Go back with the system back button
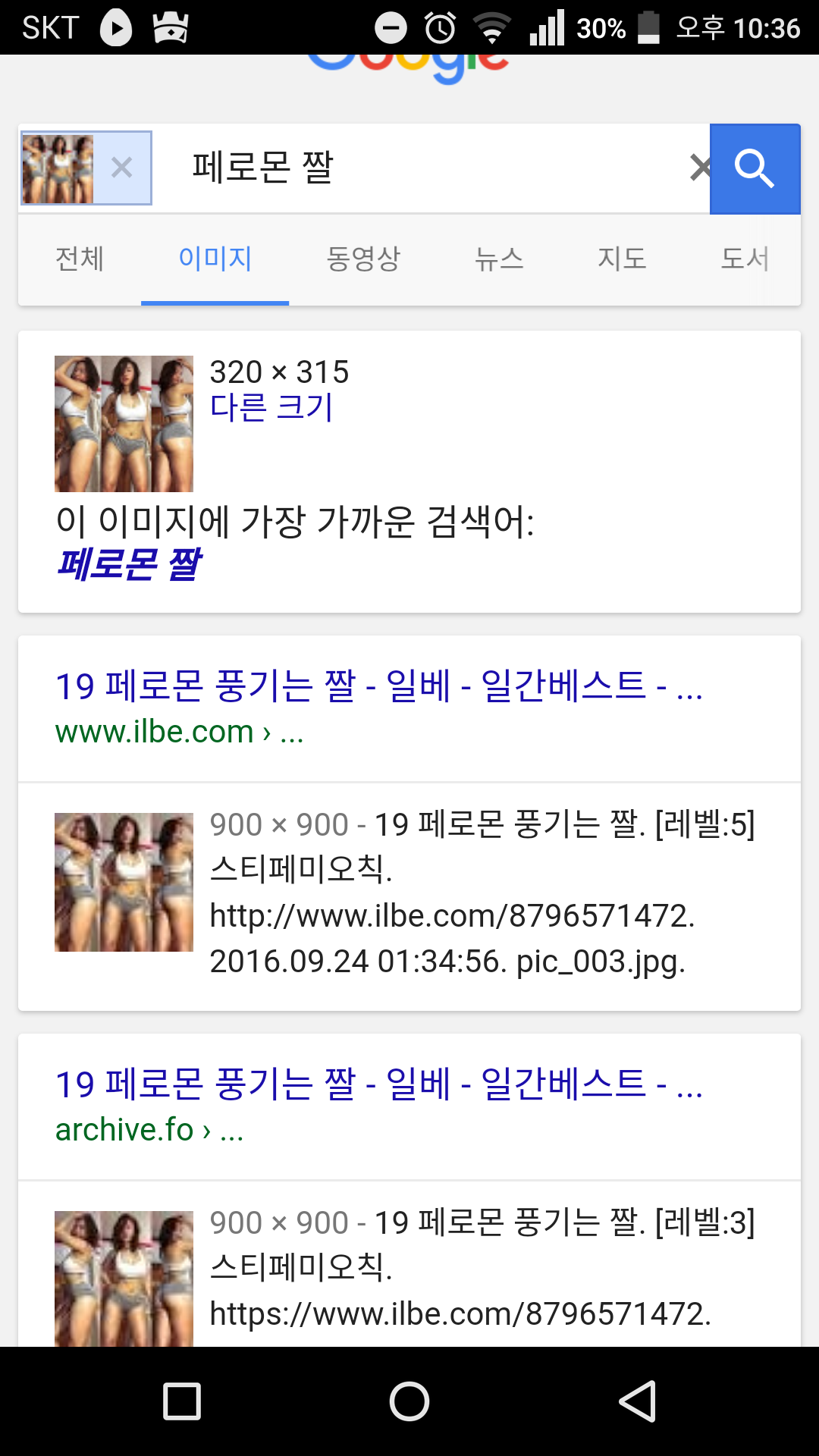 637,1401
